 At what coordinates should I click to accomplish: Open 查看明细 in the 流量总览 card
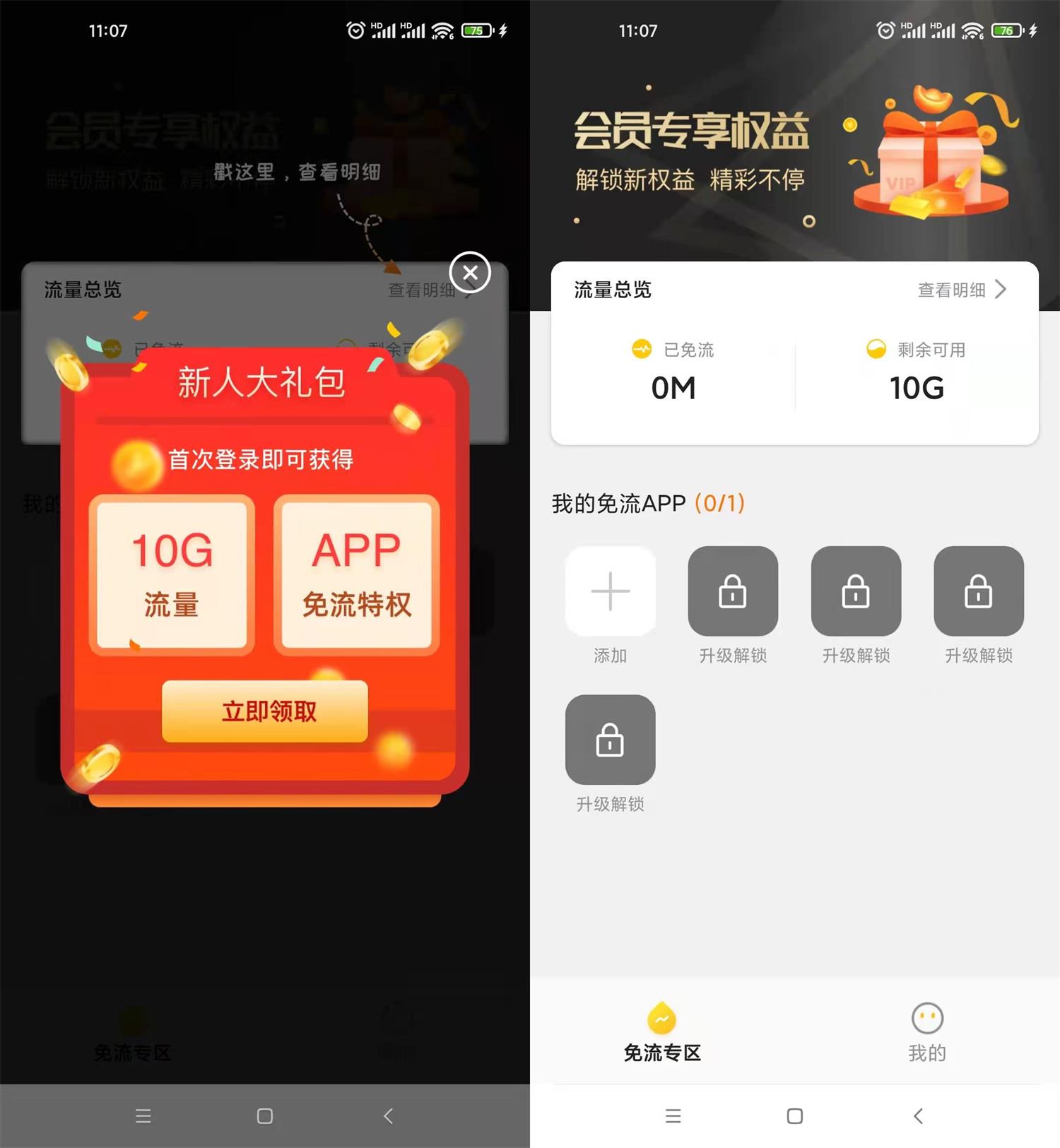click(961, 290)
